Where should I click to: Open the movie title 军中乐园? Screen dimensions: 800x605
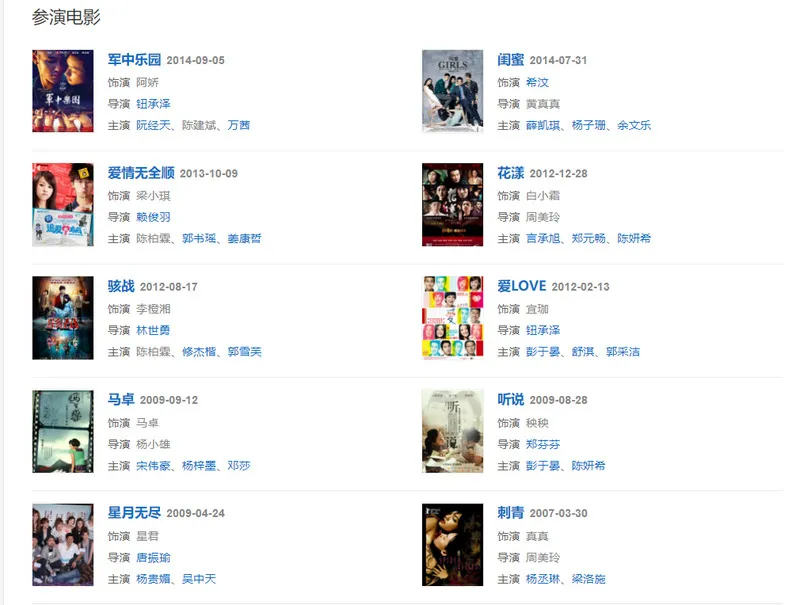[134, 60]
